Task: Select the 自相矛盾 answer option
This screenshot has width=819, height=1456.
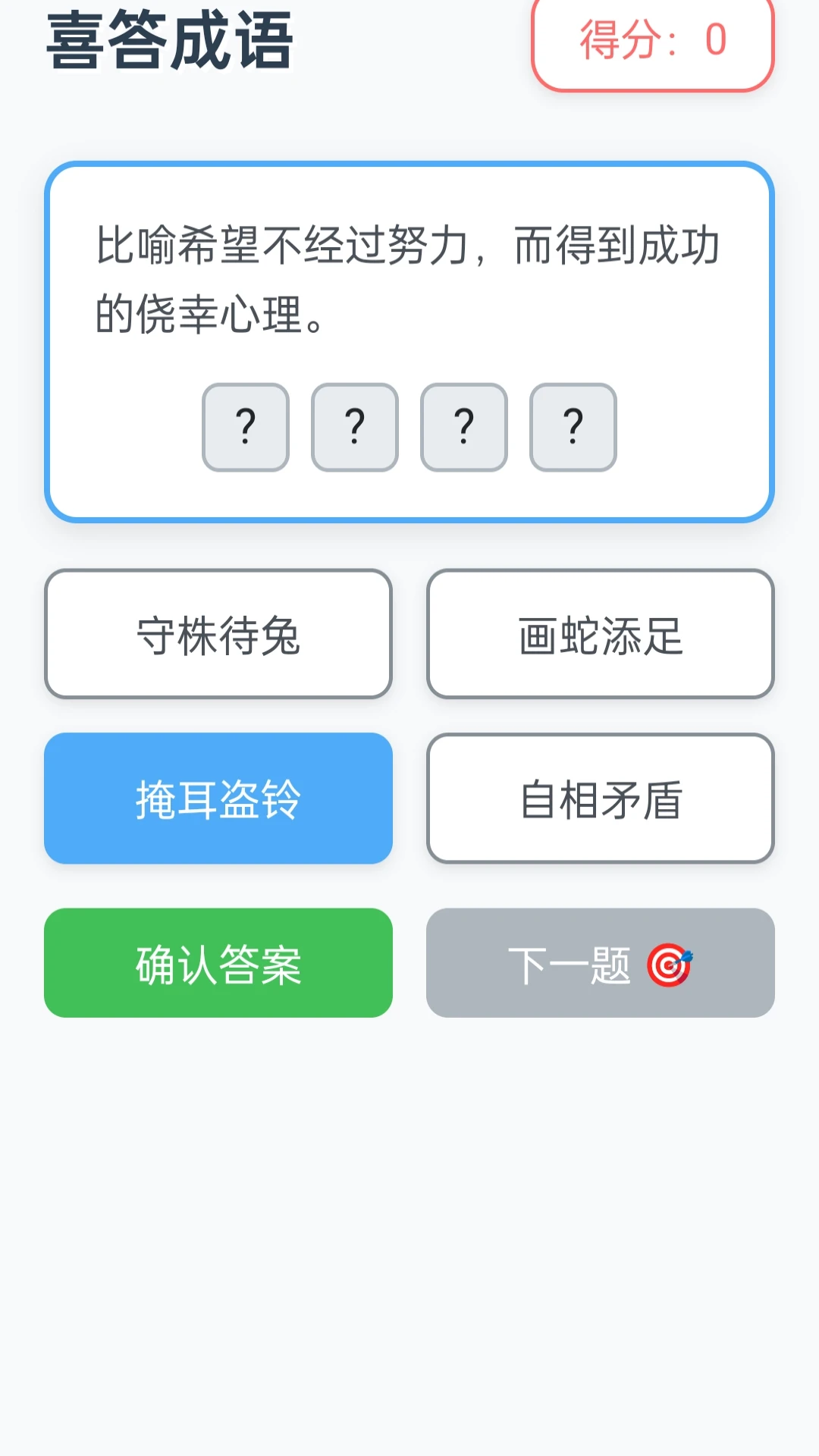Action: pyautogui.click(x=600, y=798)
